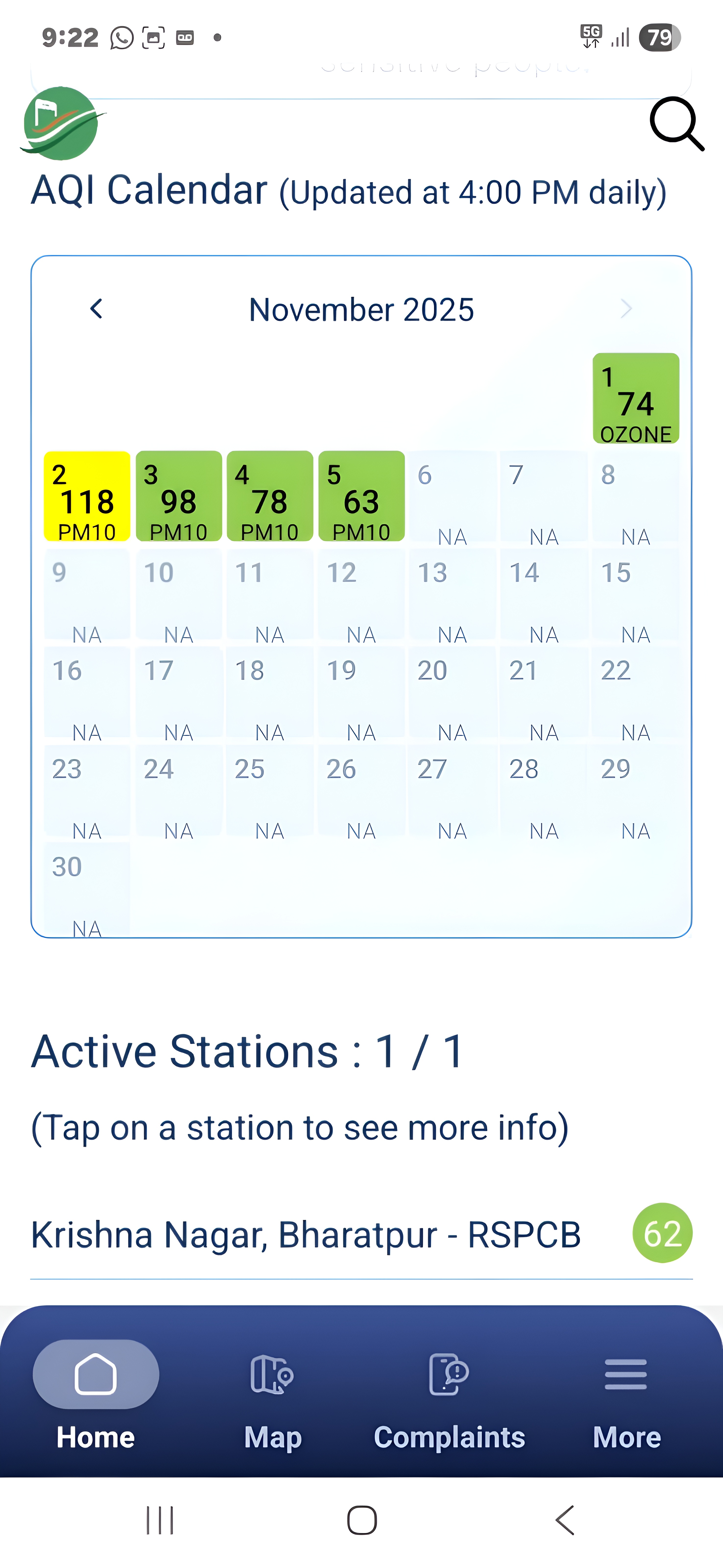Go to the previous month in calendar
The image size is (723, 1568).
96,309
